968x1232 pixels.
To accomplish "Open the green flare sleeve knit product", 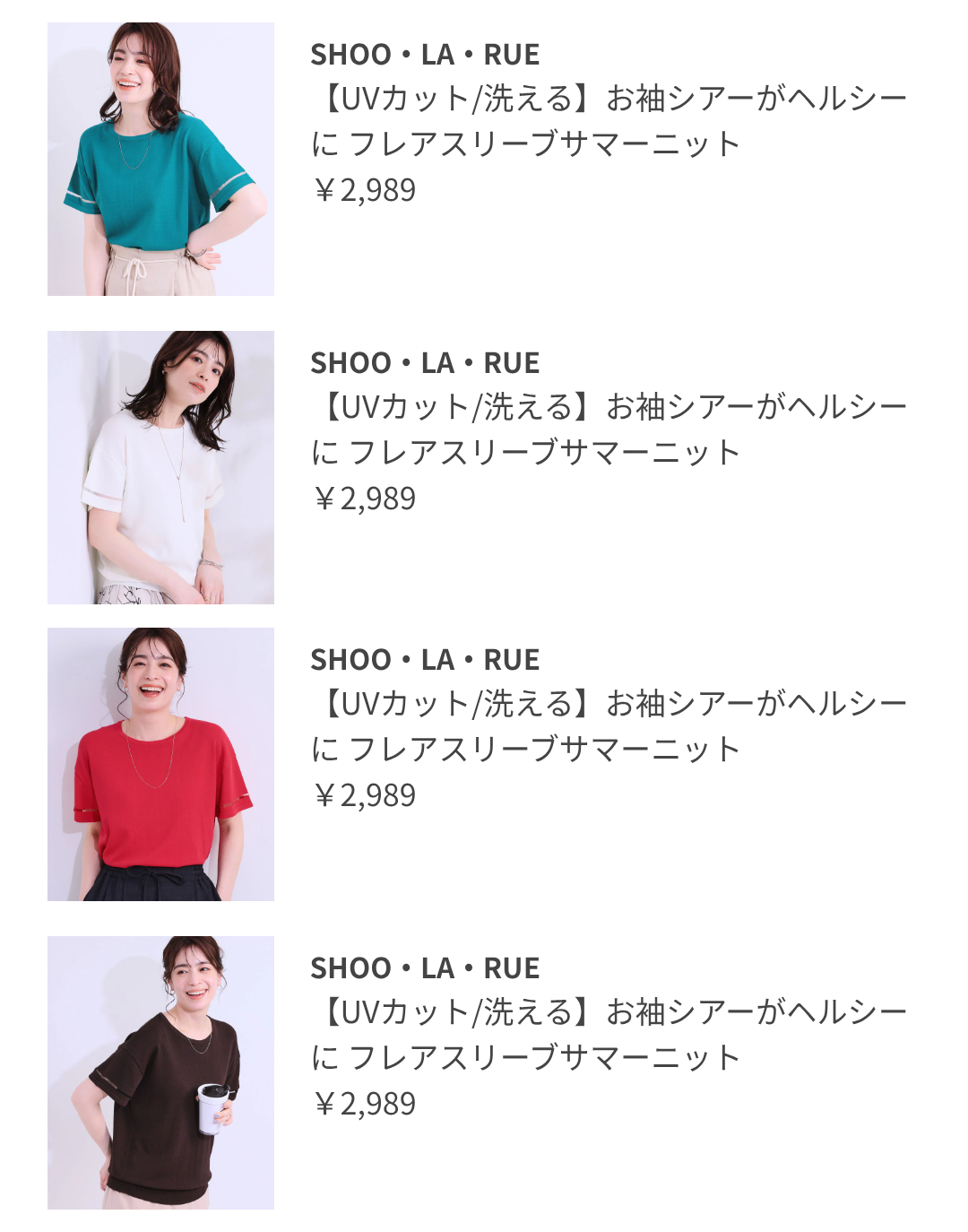I will (x=160, y=160).
